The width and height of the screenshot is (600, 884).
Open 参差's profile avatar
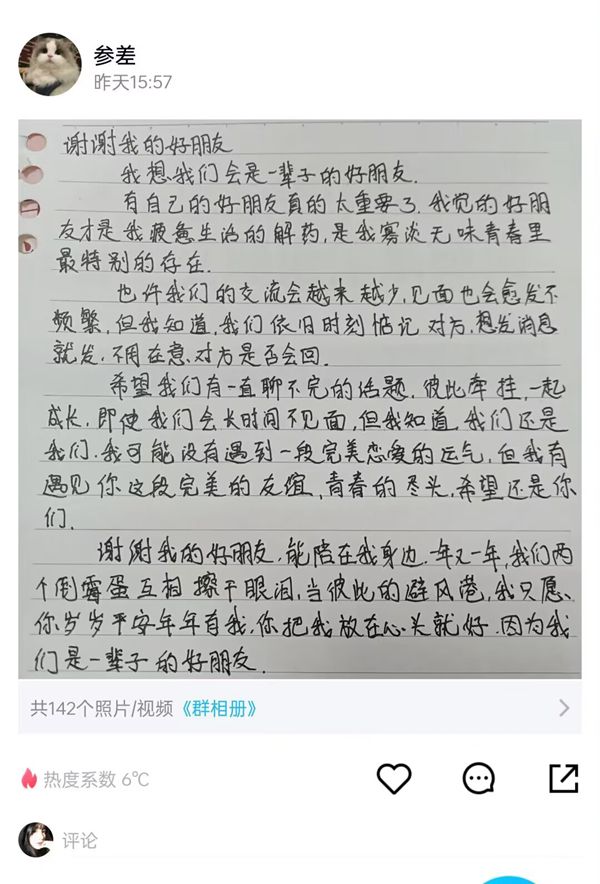[50, 65]
